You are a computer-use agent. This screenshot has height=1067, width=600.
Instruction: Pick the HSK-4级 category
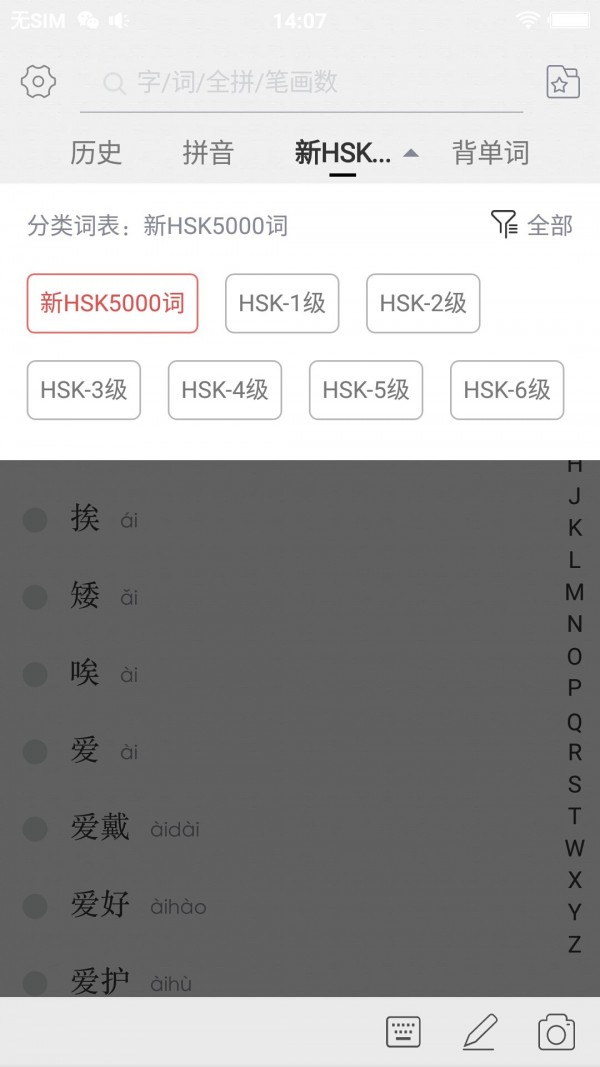click(x=225, y=390)
